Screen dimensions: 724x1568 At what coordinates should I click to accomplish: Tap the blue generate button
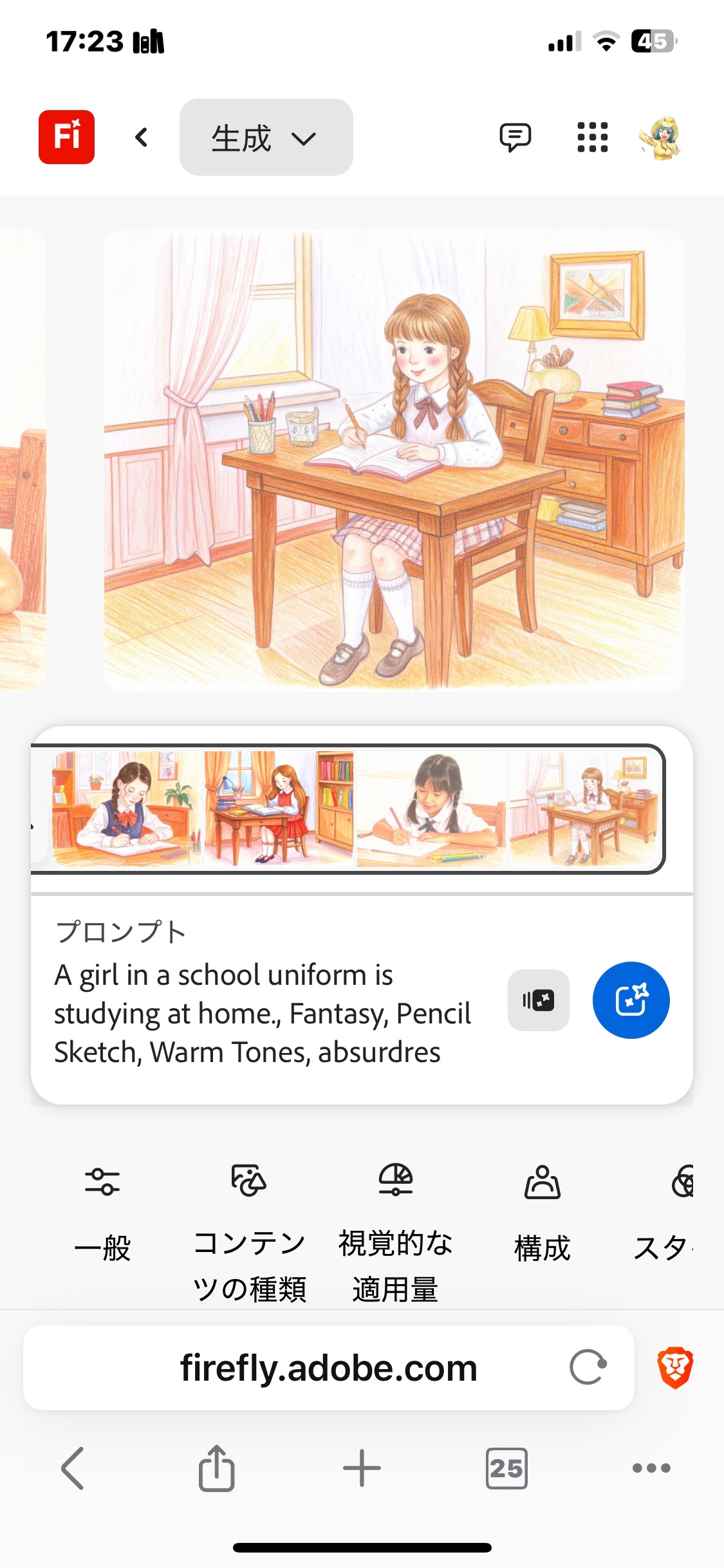tap(631, 1000)
